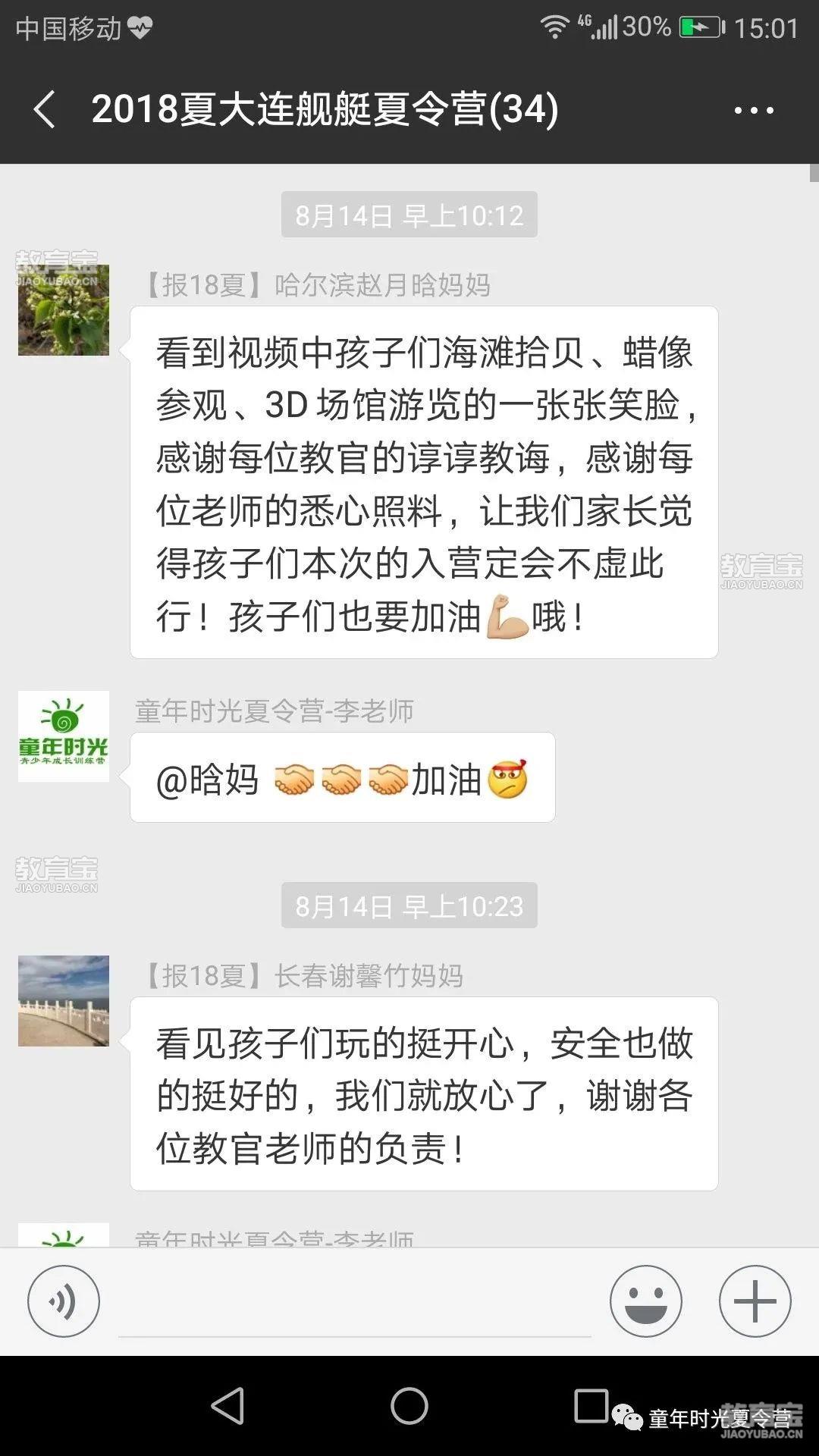
Task: Switch to voice message input
Action: pos(64,1301)
